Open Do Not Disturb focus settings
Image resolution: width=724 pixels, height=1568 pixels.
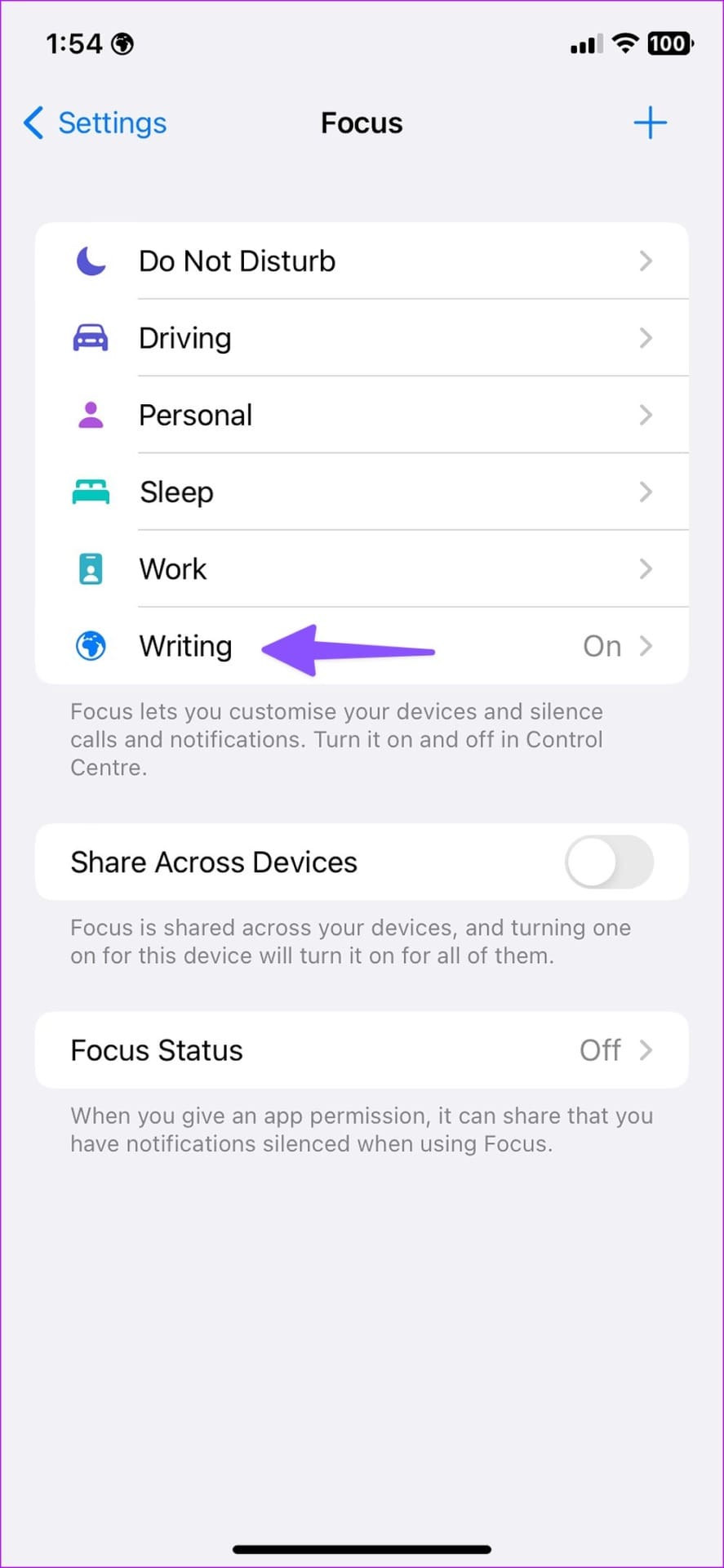tap(362, 261)
